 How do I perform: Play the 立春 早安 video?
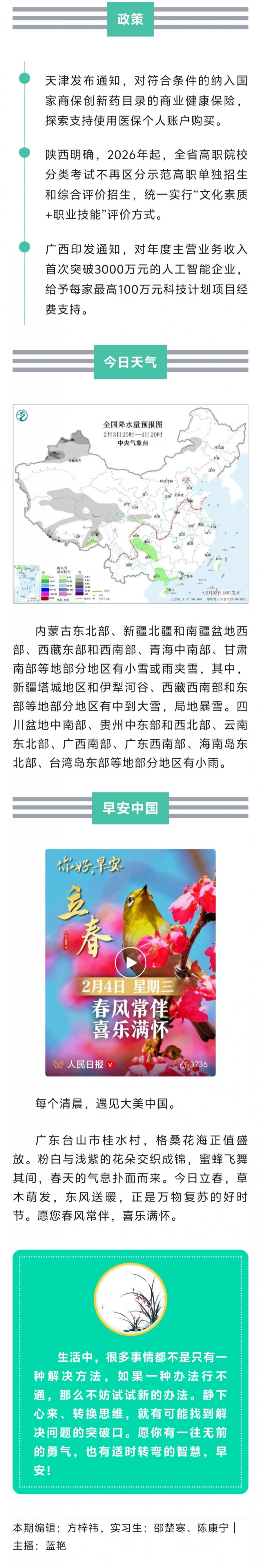pyautogui.click(x=130, y=962)
